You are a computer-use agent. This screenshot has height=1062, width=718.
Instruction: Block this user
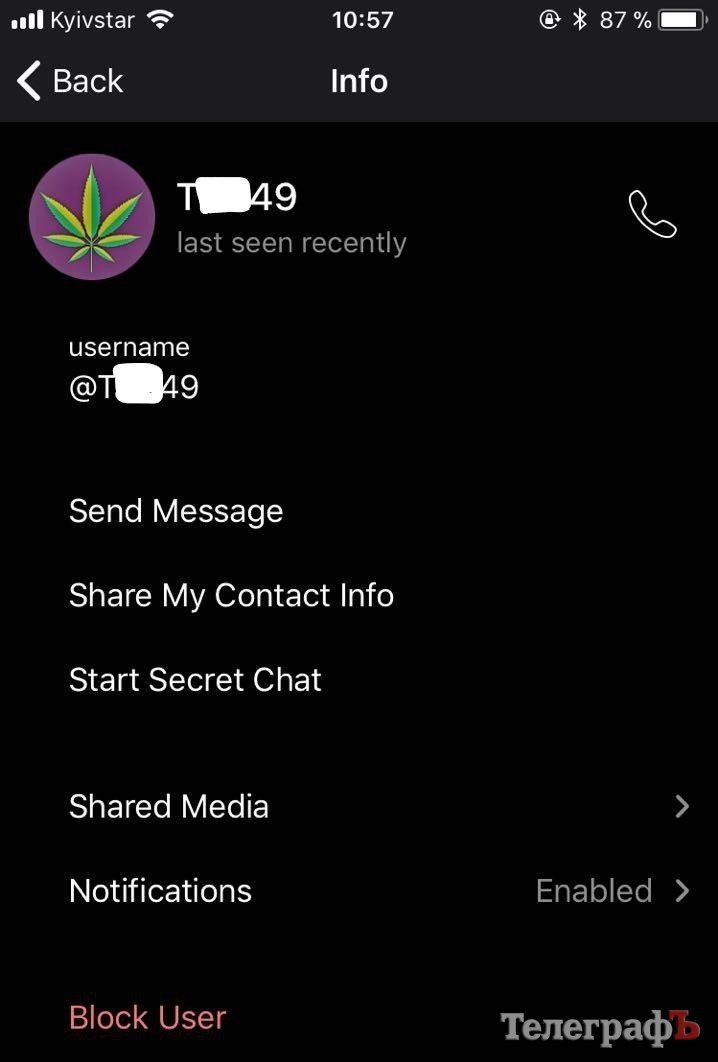click(x=147, y=1017)
